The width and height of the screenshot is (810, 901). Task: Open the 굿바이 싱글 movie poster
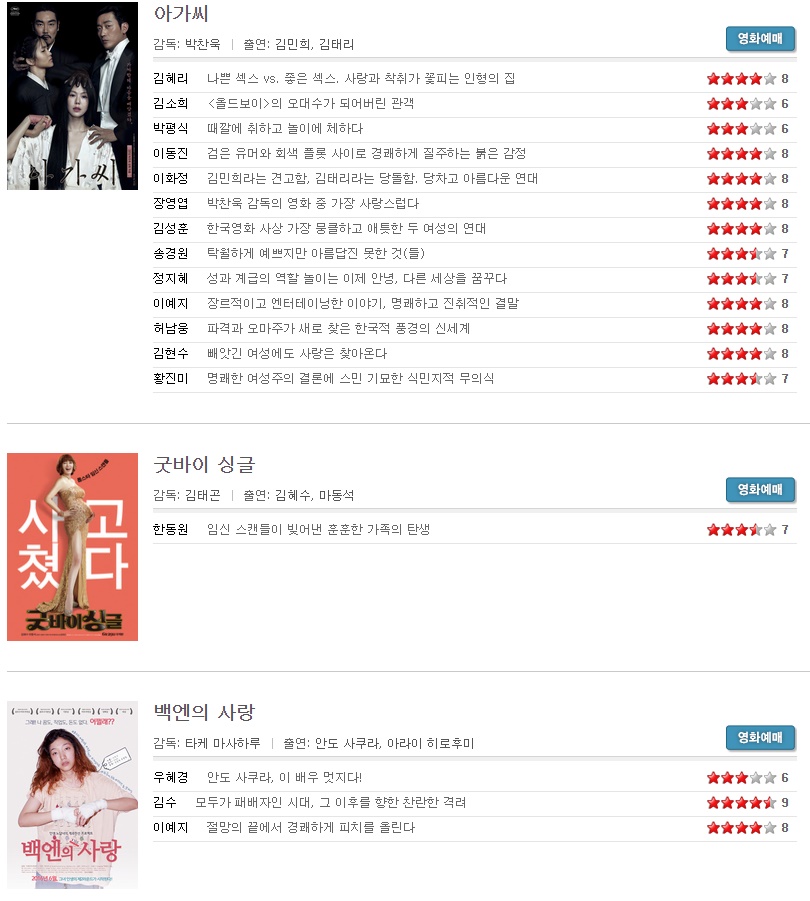[72, 546]
